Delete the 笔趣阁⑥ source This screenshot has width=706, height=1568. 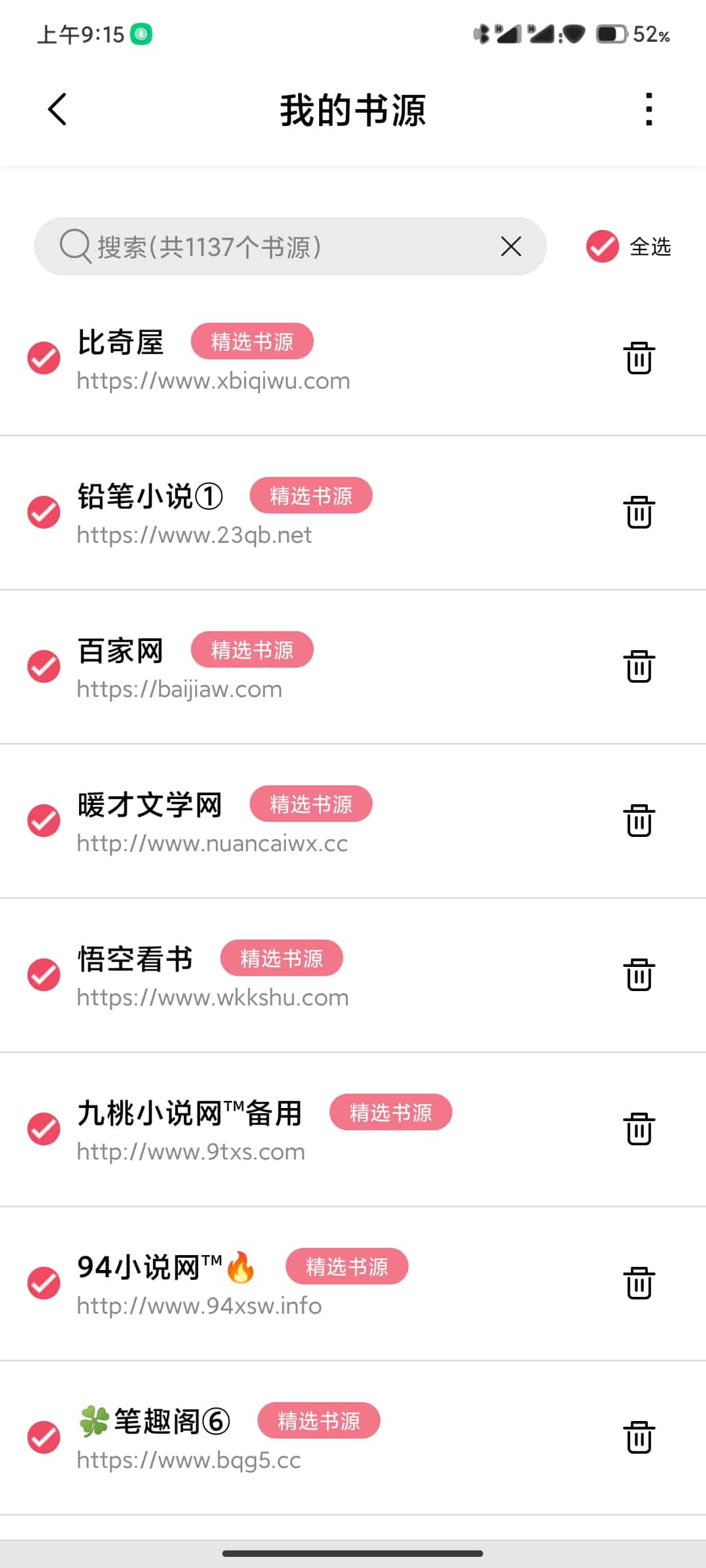coord(639,1437)
